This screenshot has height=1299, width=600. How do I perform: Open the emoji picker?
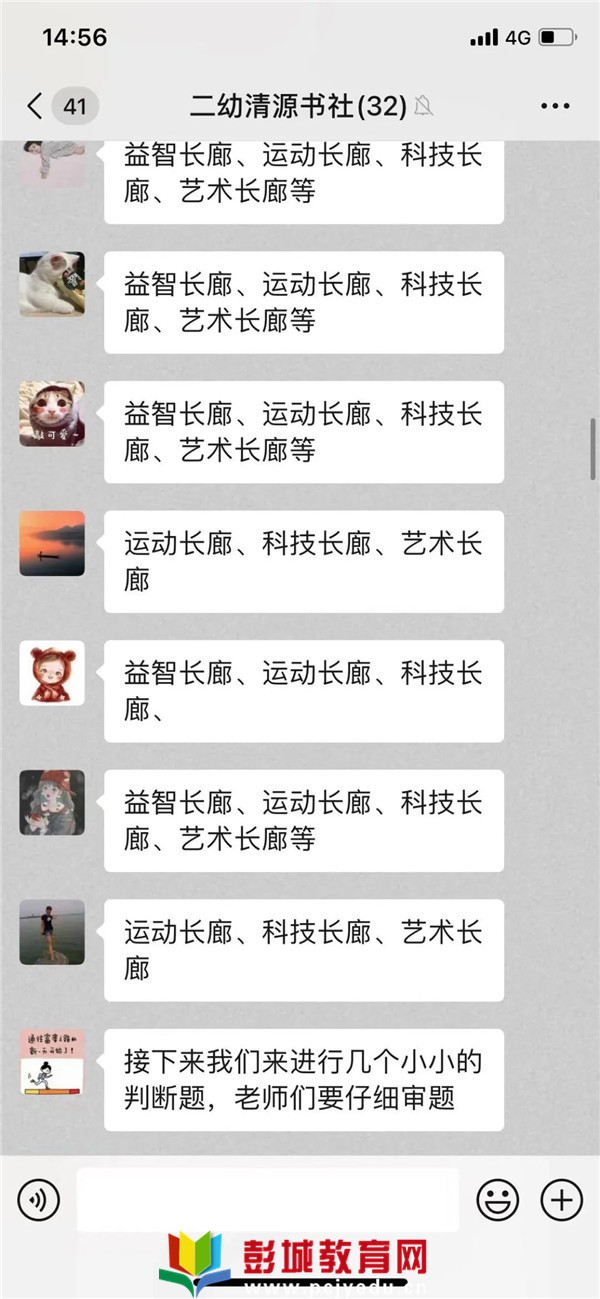[x=497, y=1198]
